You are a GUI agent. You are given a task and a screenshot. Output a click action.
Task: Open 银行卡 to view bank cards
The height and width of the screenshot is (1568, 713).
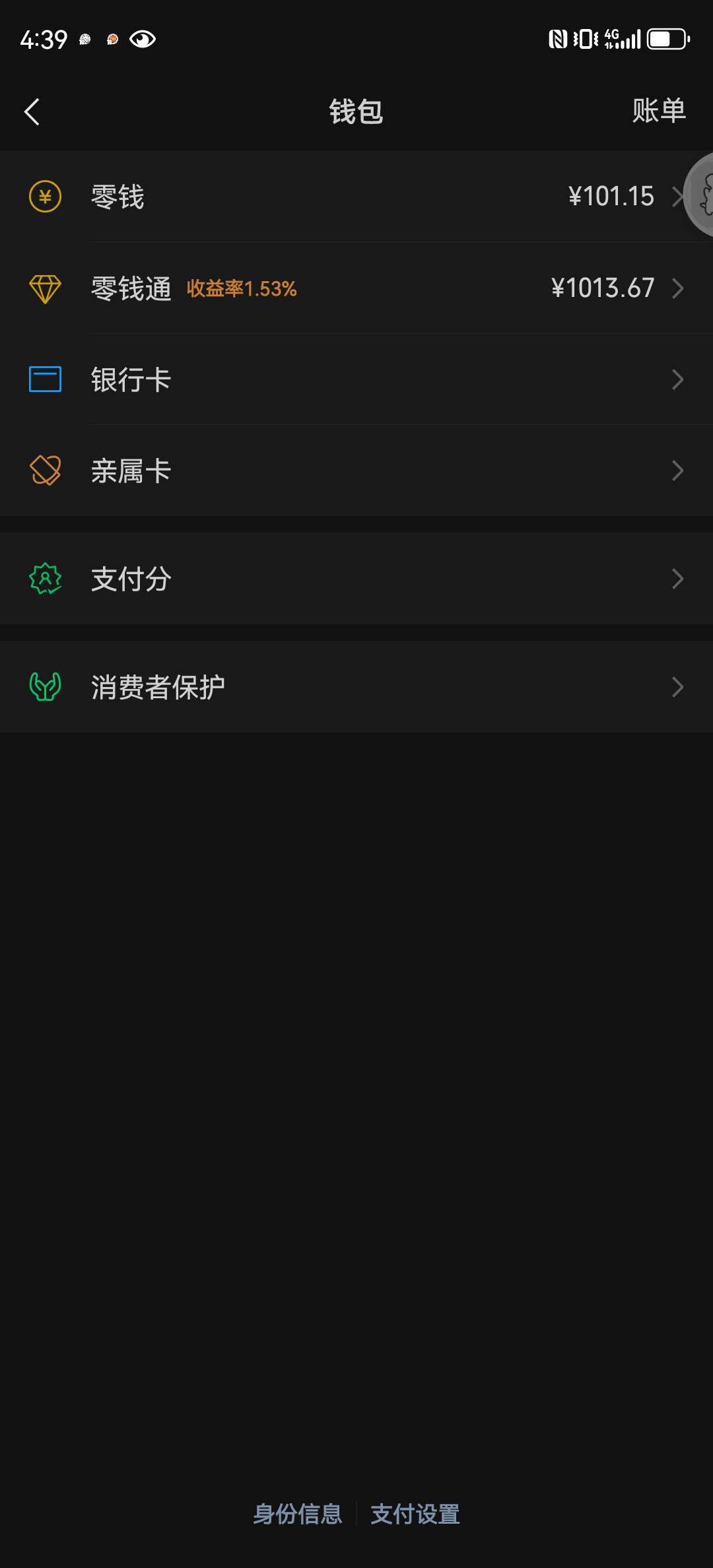coord(356,379)
